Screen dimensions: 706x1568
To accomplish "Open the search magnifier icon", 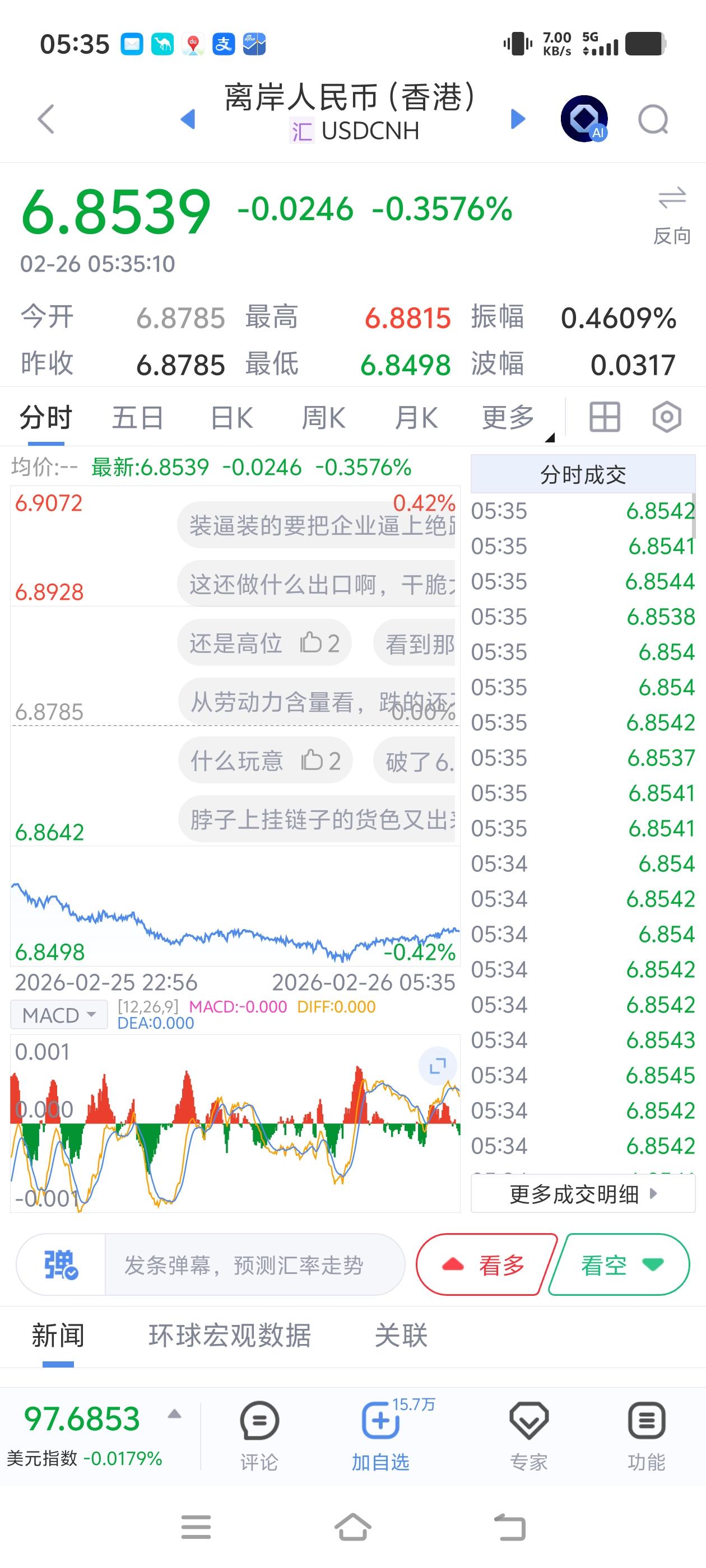I will click(653, 119).
